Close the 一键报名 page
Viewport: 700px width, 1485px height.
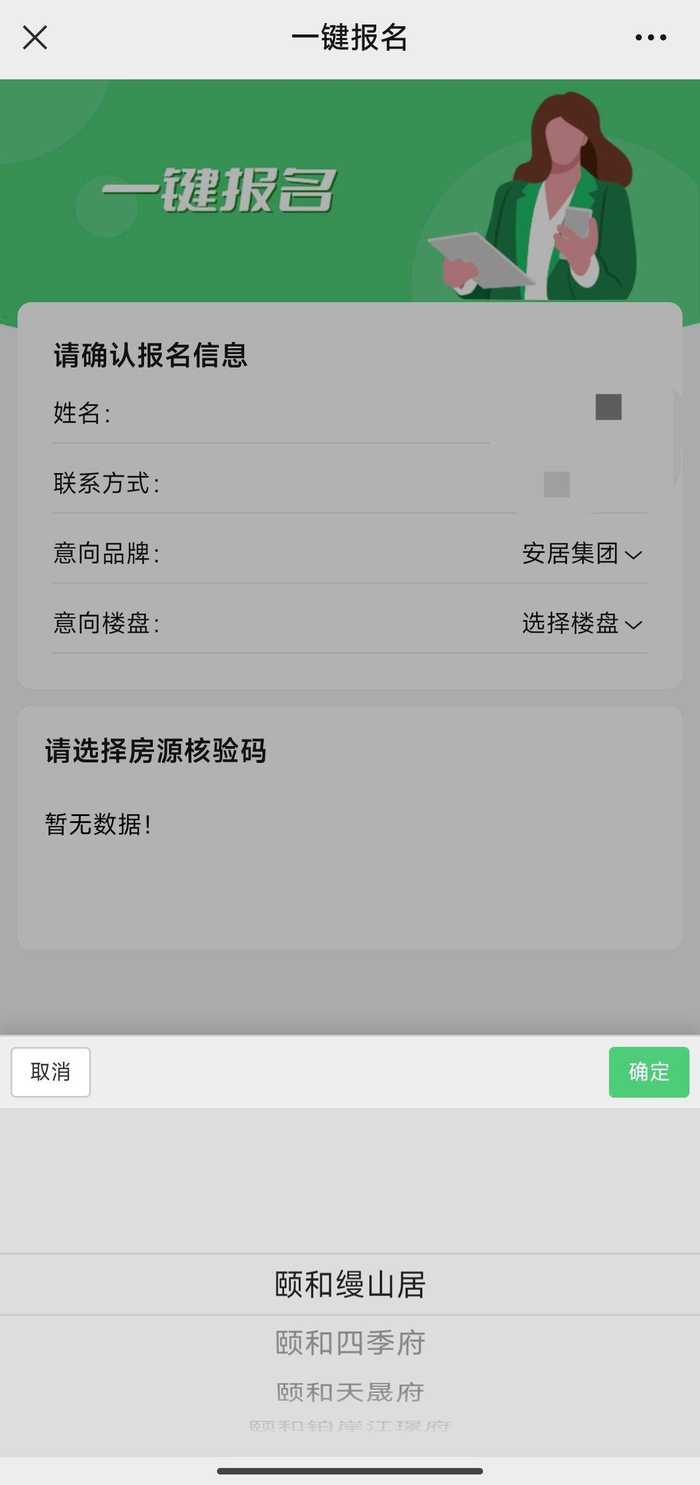[35, 38]
